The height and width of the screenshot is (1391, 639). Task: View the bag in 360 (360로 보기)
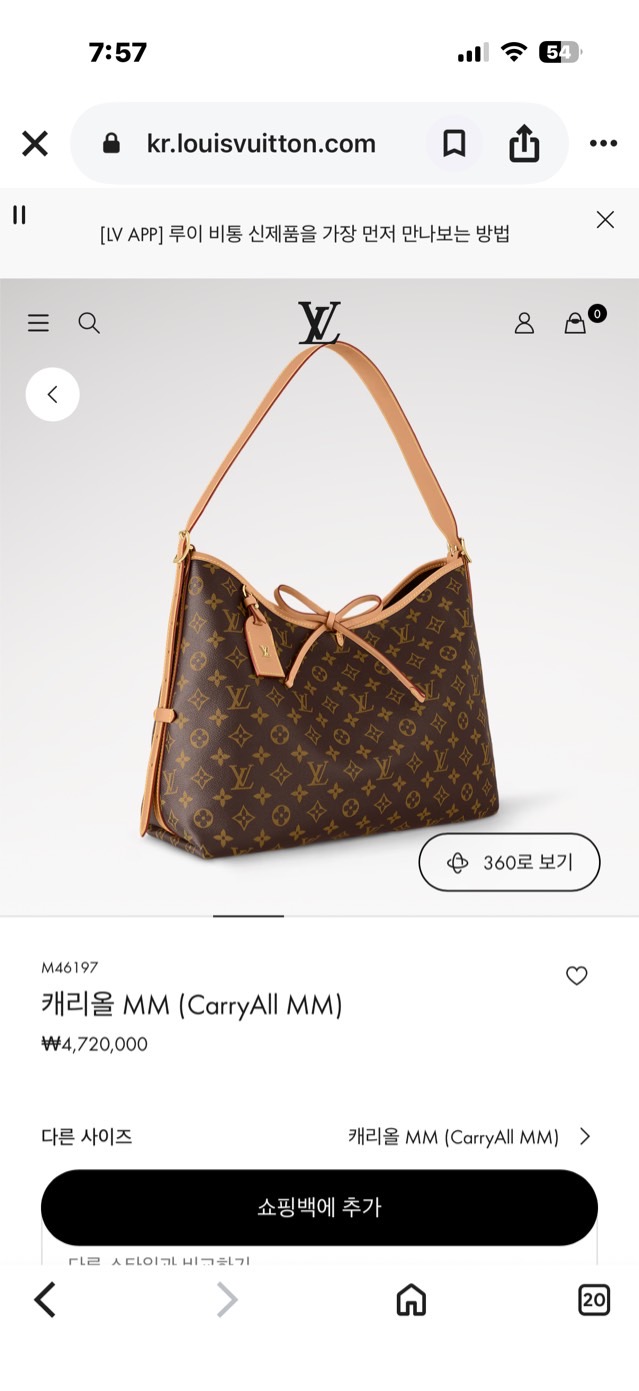click(509, 862)
